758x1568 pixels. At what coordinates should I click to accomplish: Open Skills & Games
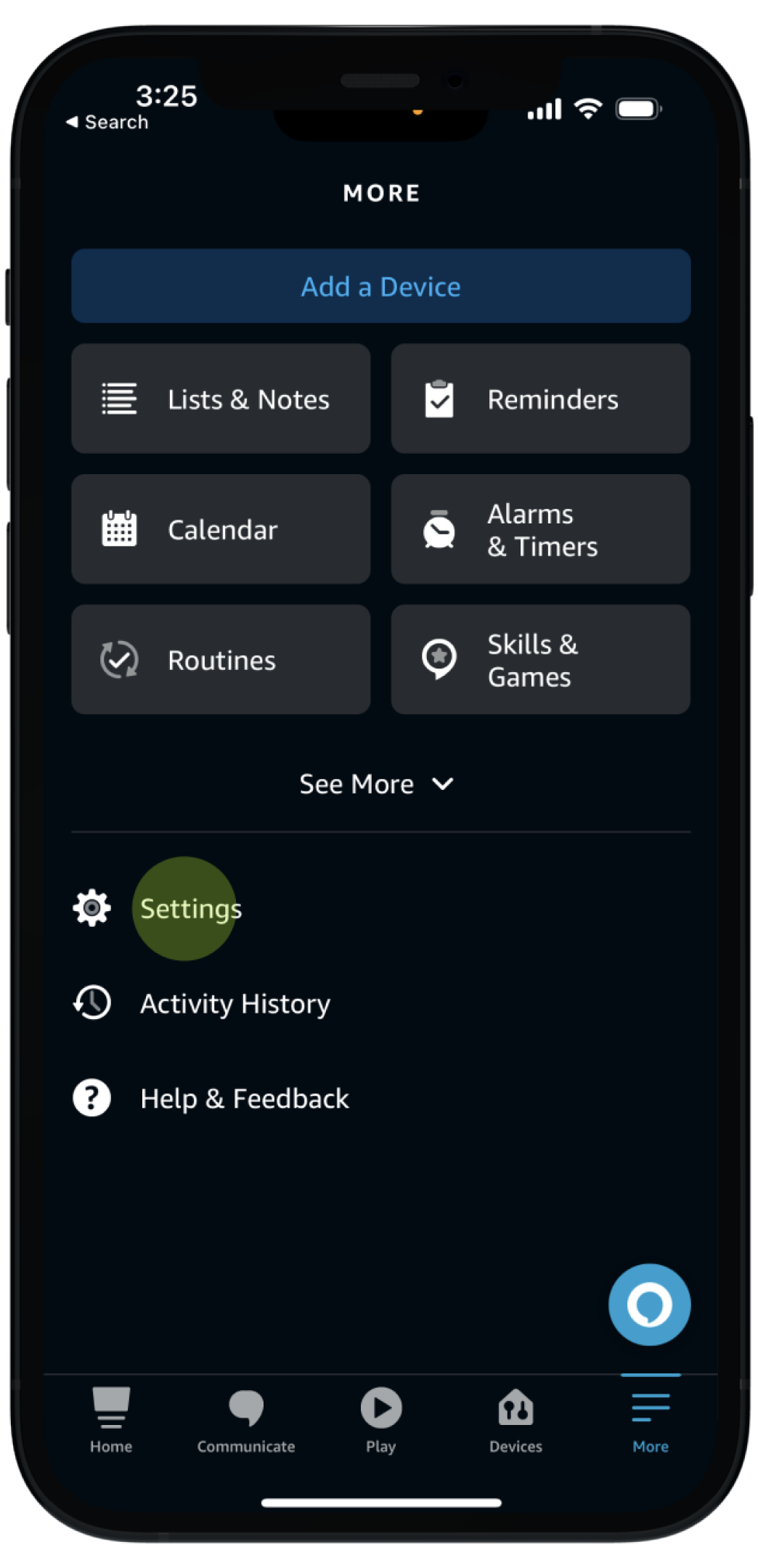click(x=540, y=660)
